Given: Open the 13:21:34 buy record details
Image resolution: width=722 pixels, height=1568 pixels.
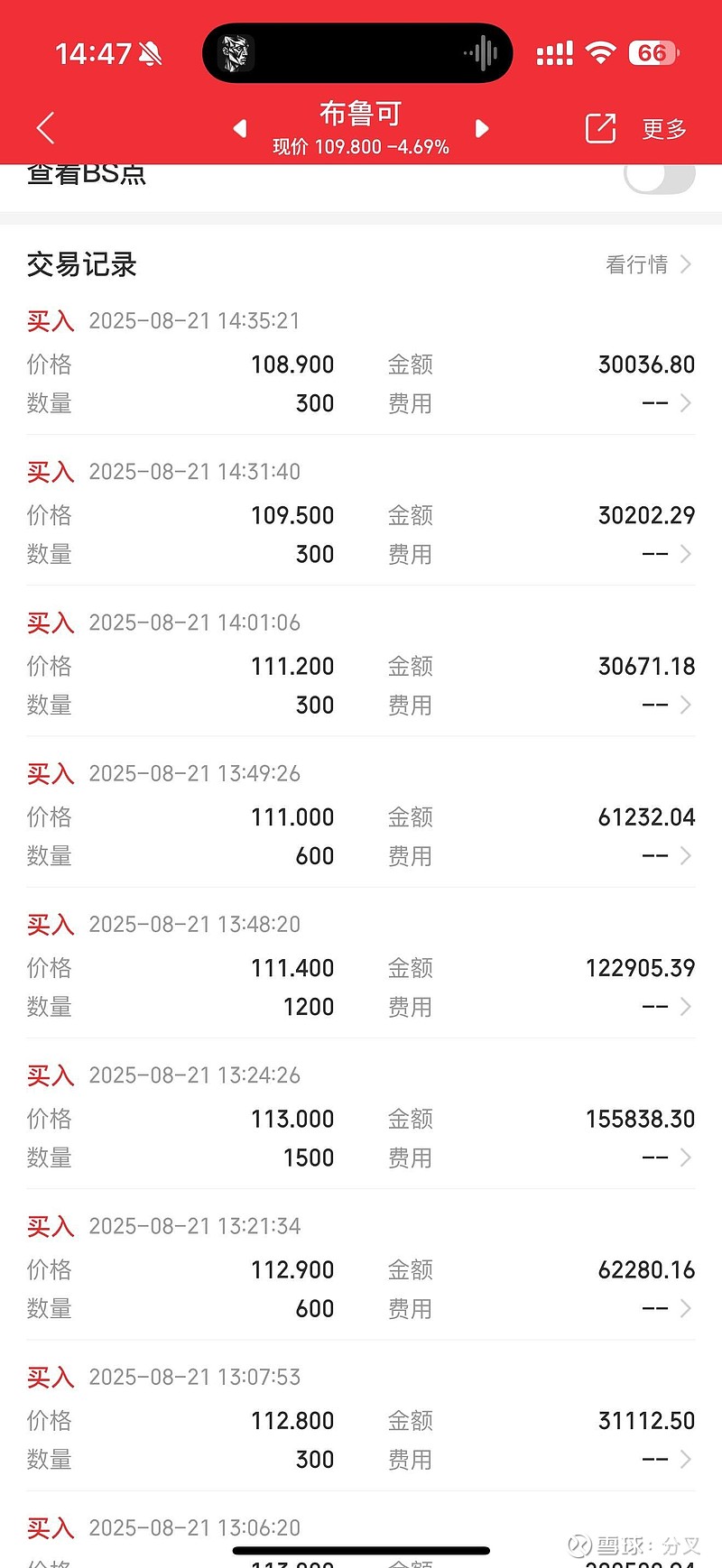Looking at the screenshot, I should (361, 1265).
